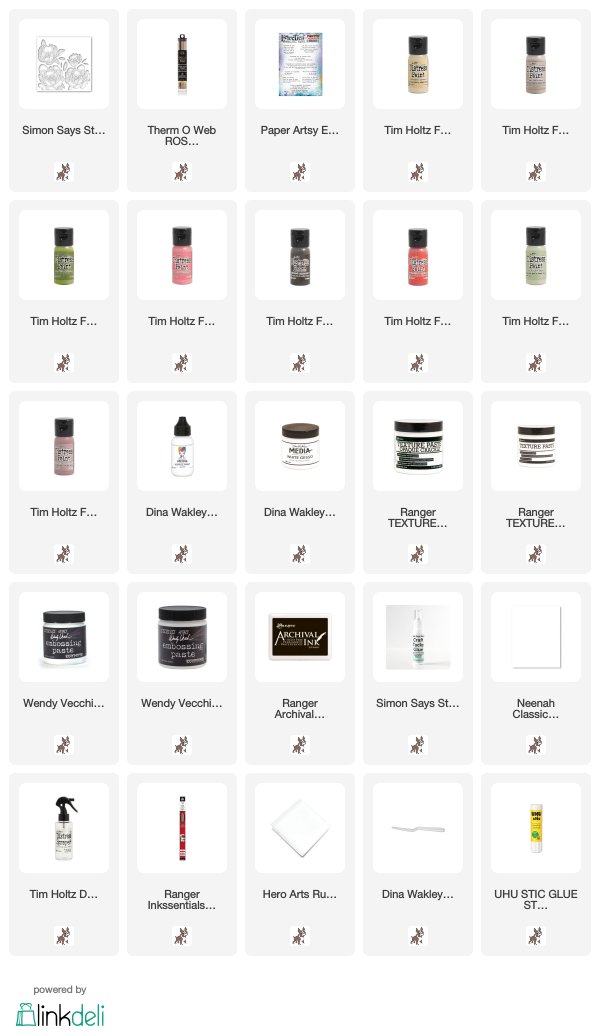The height and width of the screenshot is (1036, 600).
Task: Tap the store icon under Ranger Archival…
Action: pyautogui.click(x=299, y=745)
